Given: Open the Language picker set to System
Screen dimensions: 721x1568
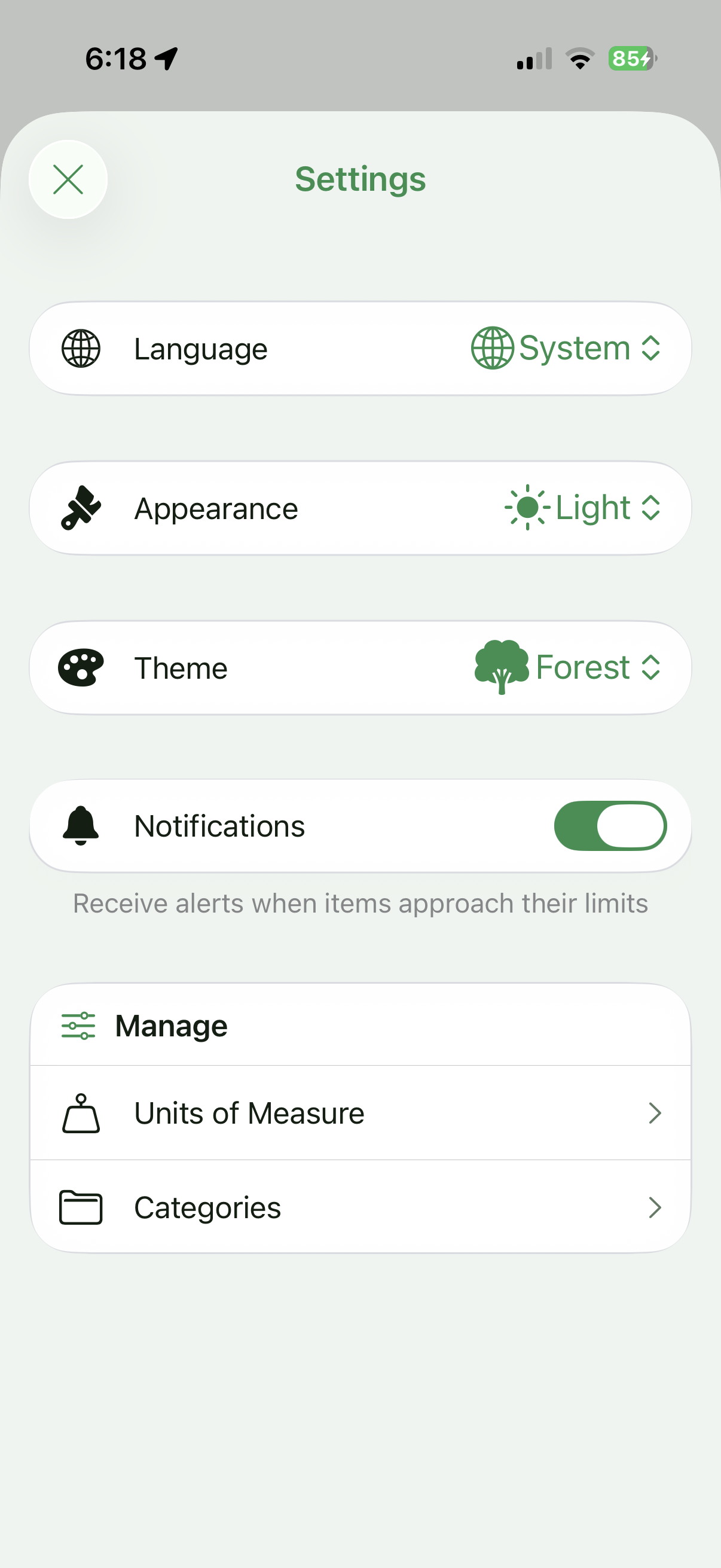Looking at the screenshot, I should pyautogui.click(x=566, y=348).
